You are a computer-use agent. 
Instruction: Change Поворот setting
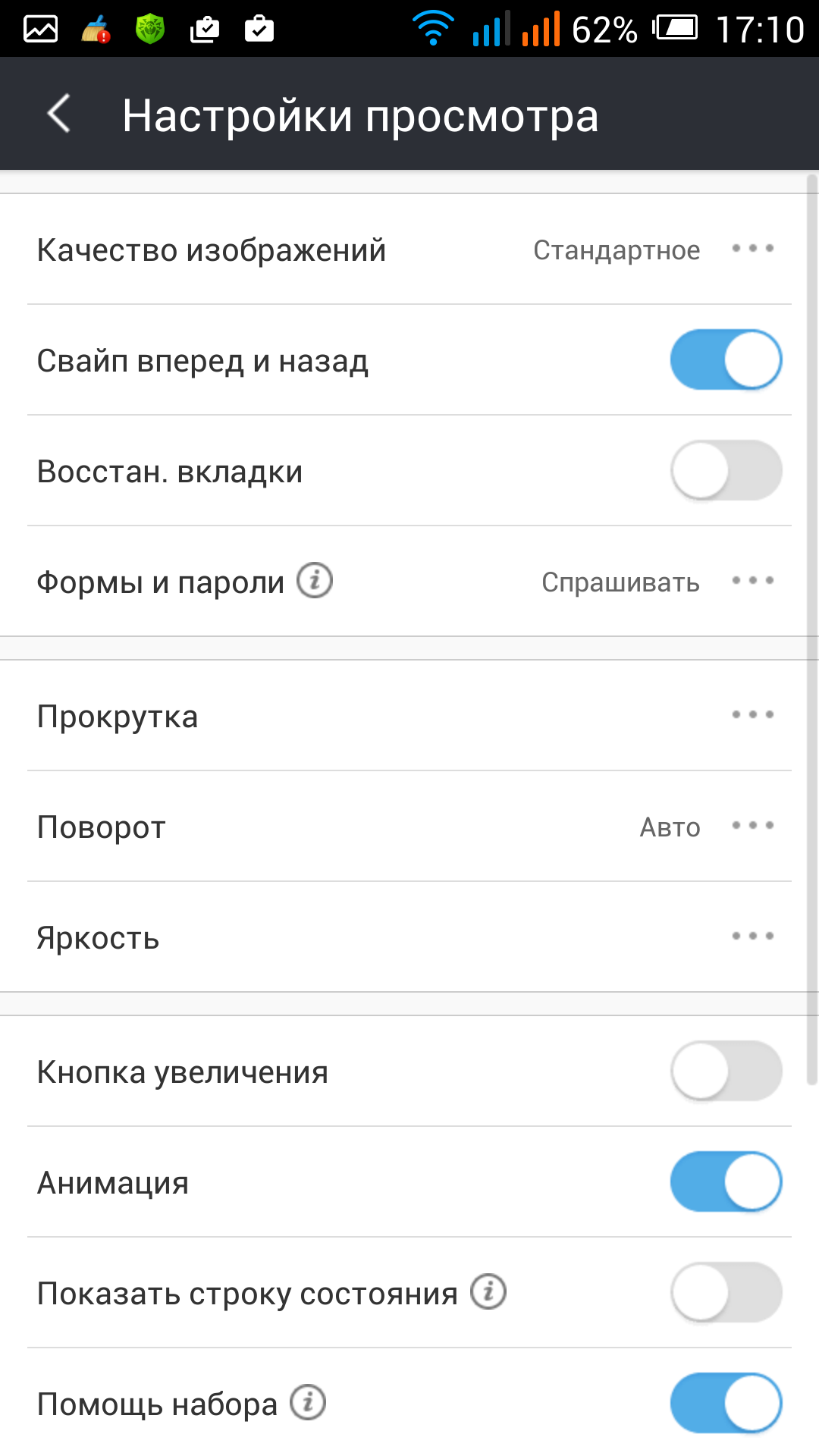409,827
